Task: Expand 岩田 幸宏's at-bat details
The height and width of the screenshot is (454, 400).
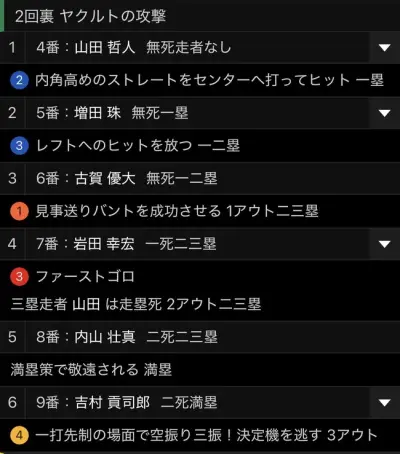Action: click(x=385, y=244)
